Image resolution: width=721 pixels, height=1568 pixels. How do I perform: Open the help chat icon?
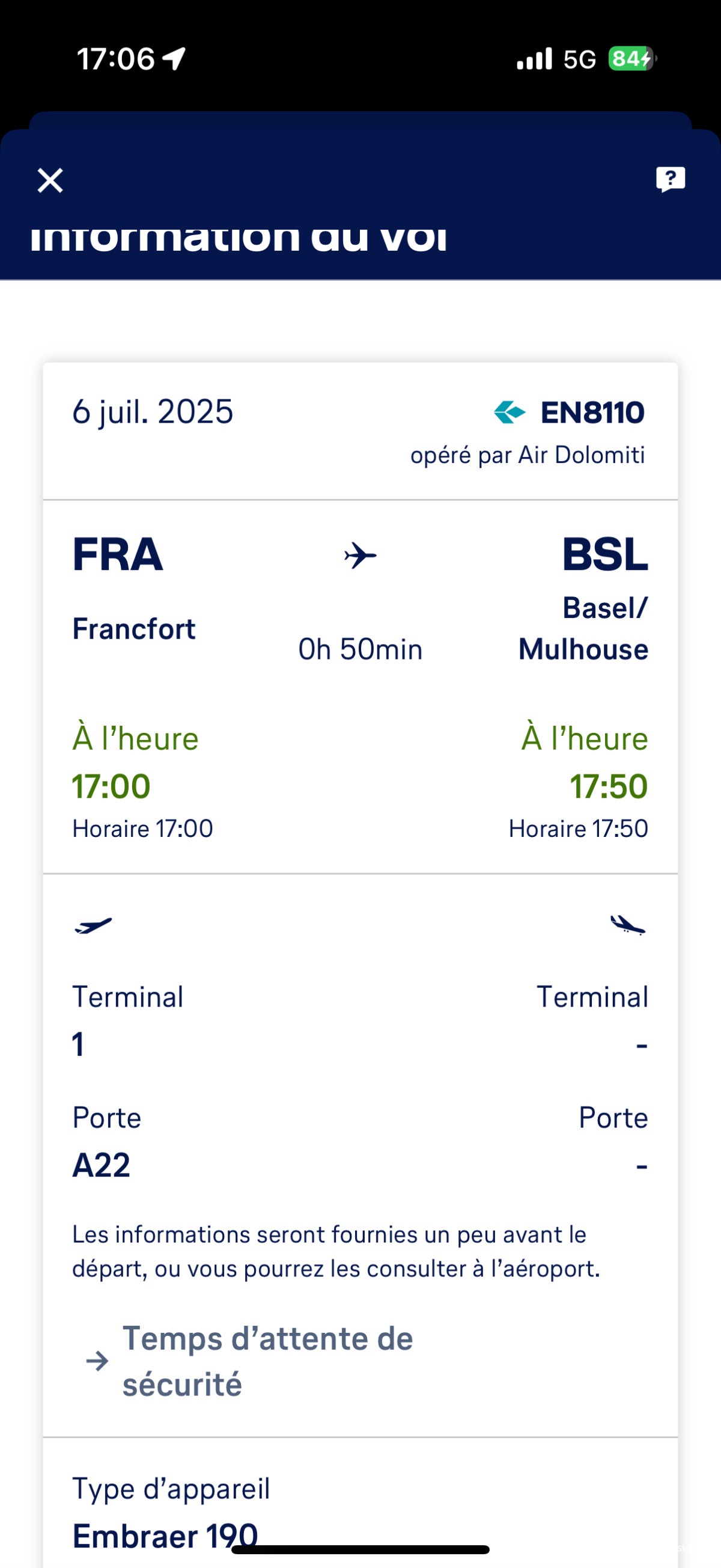tap(670, 180)
